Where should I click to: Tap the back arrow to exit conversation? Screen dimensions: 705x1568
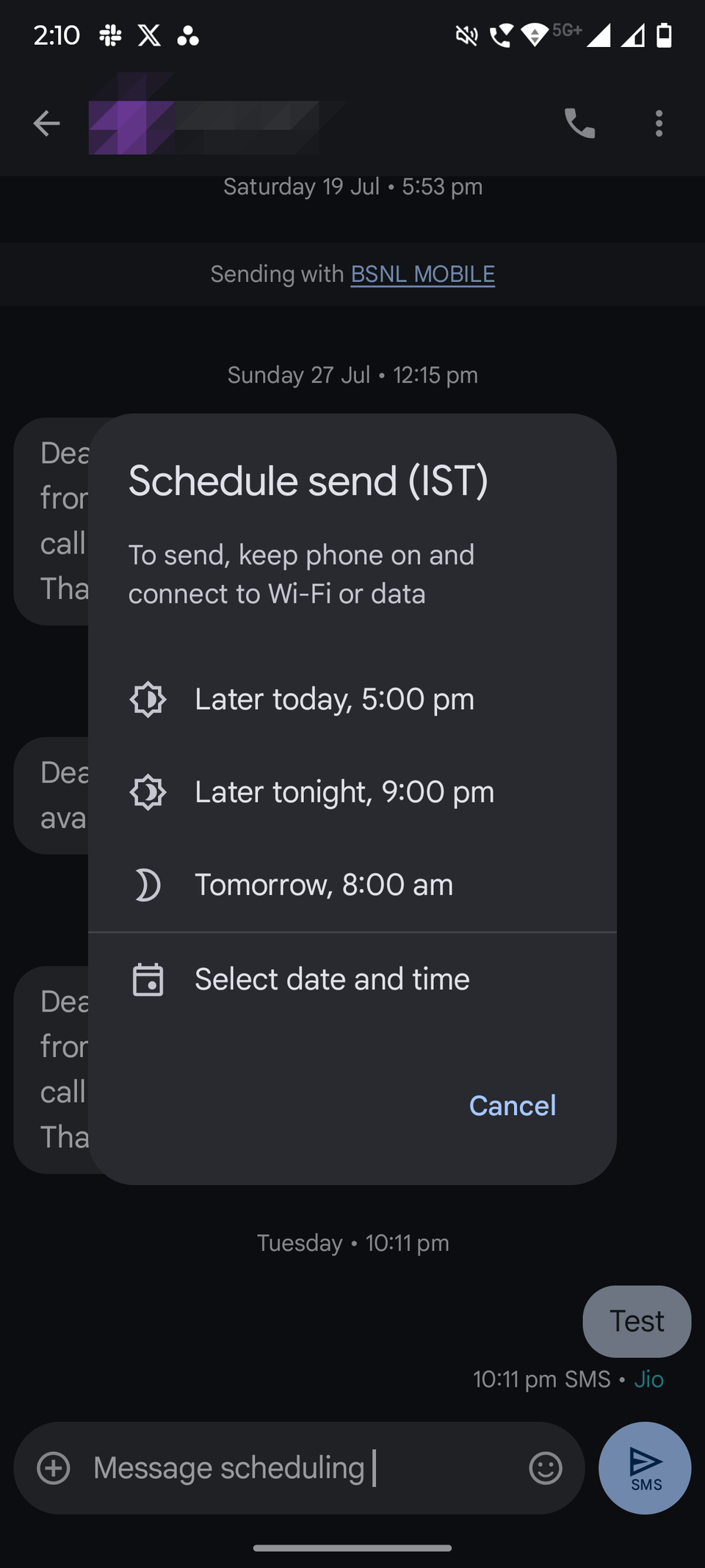point(46,123)
